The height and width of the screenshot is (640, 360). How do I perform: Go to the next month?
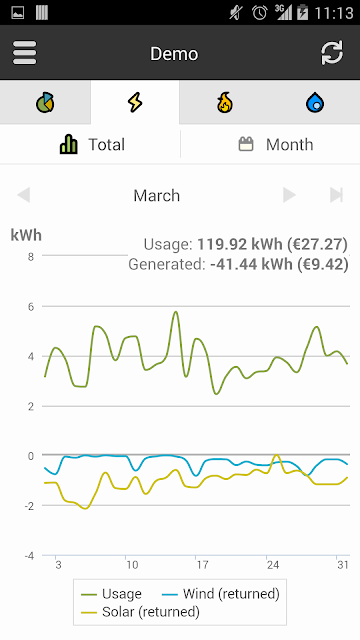tap(289, 195)
